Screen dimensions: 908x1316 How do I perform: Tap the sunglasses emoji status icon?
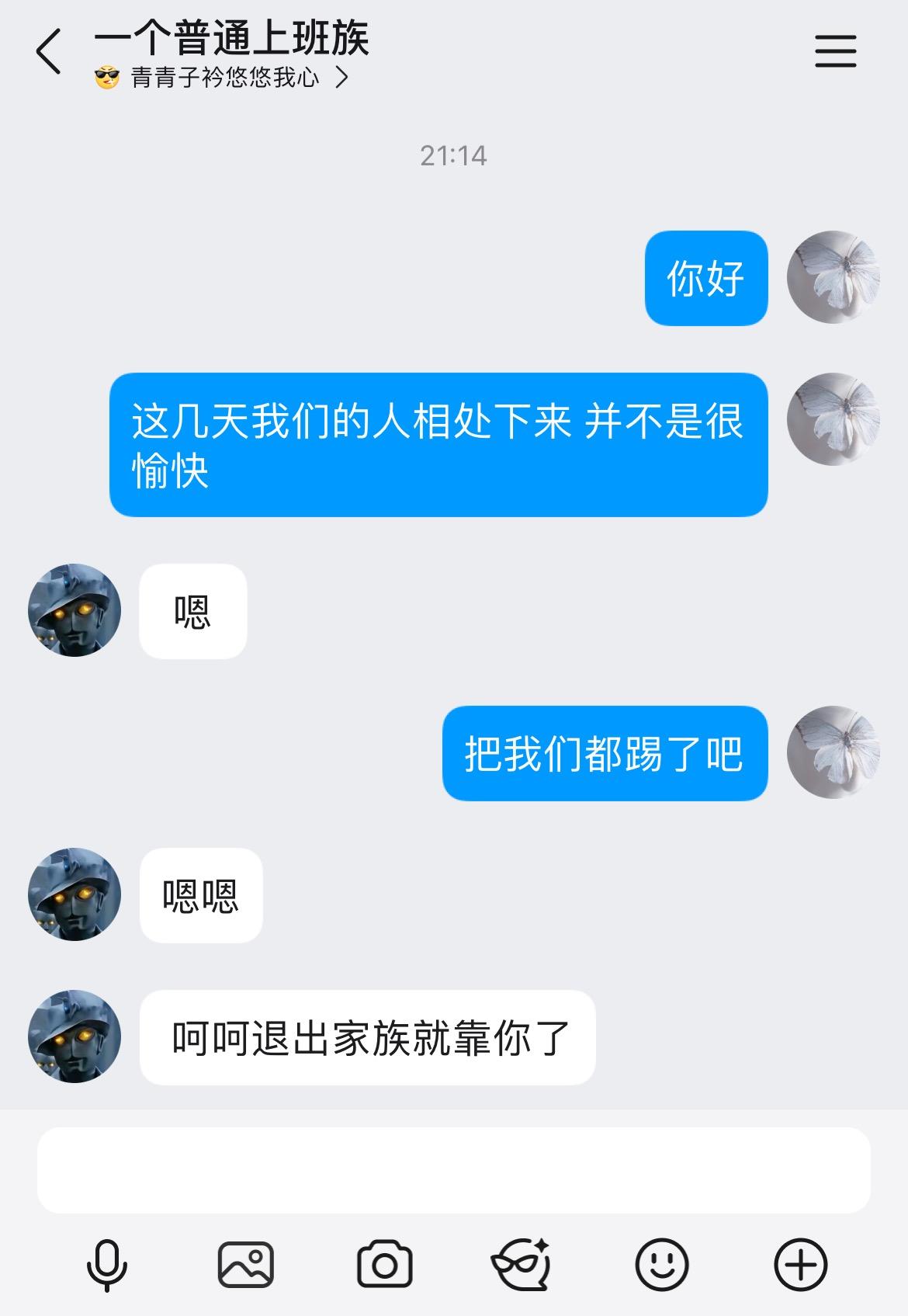tap(107, 78)
